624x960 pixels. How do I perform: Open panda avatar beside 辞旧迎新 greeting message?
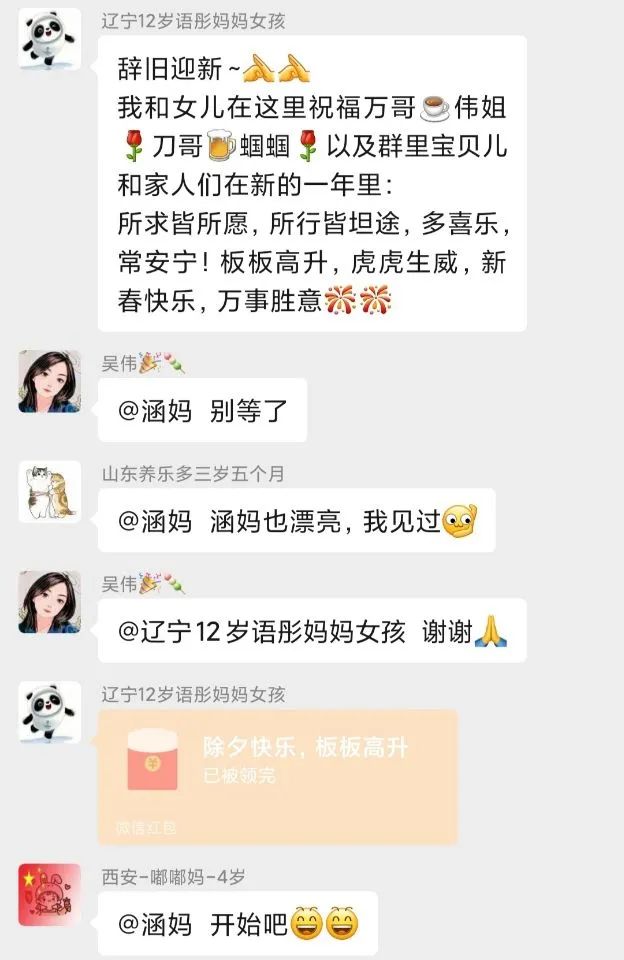coord(49,43)
